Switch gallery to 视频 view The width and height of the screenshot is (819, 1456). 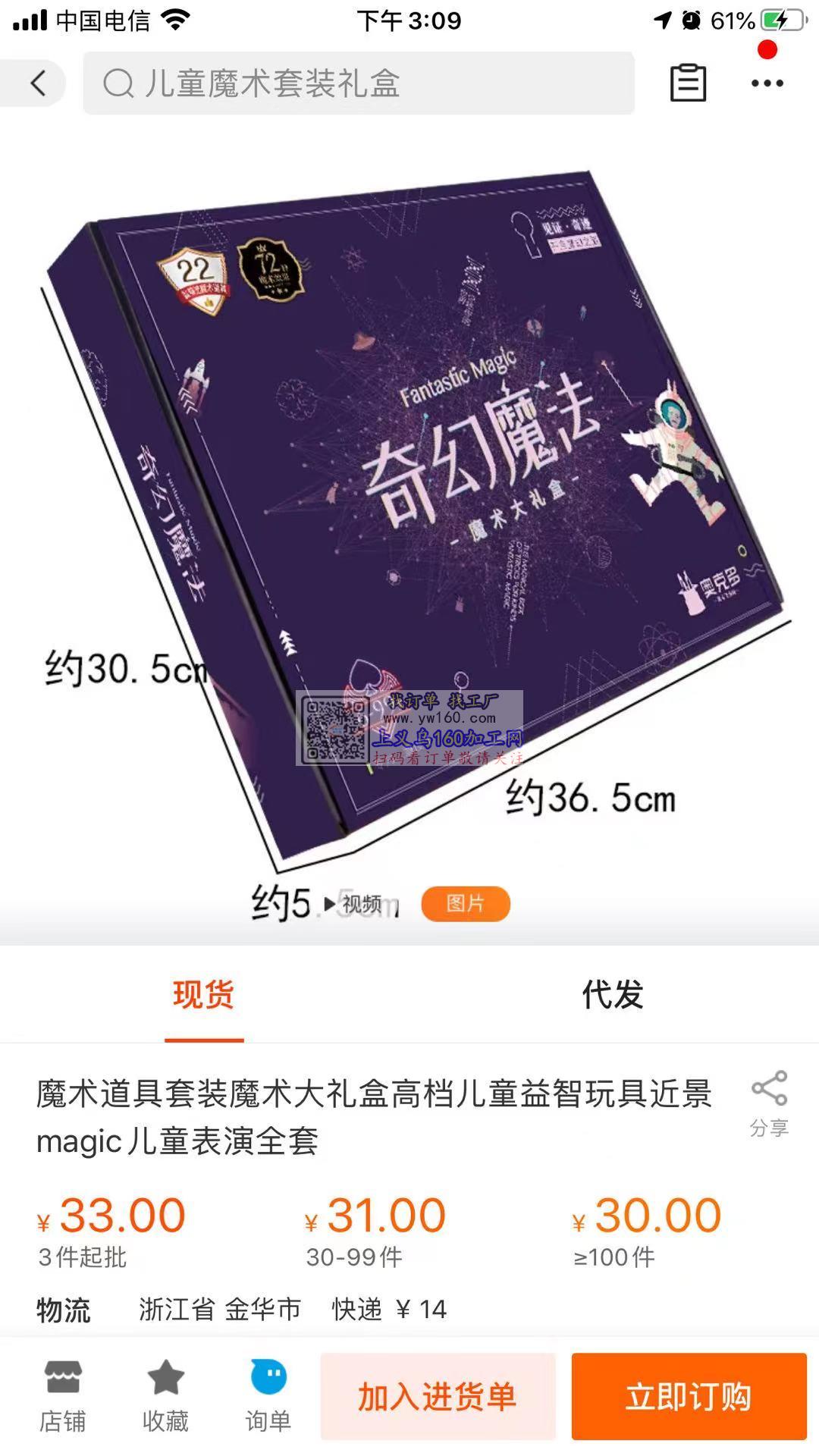point(354,904)
